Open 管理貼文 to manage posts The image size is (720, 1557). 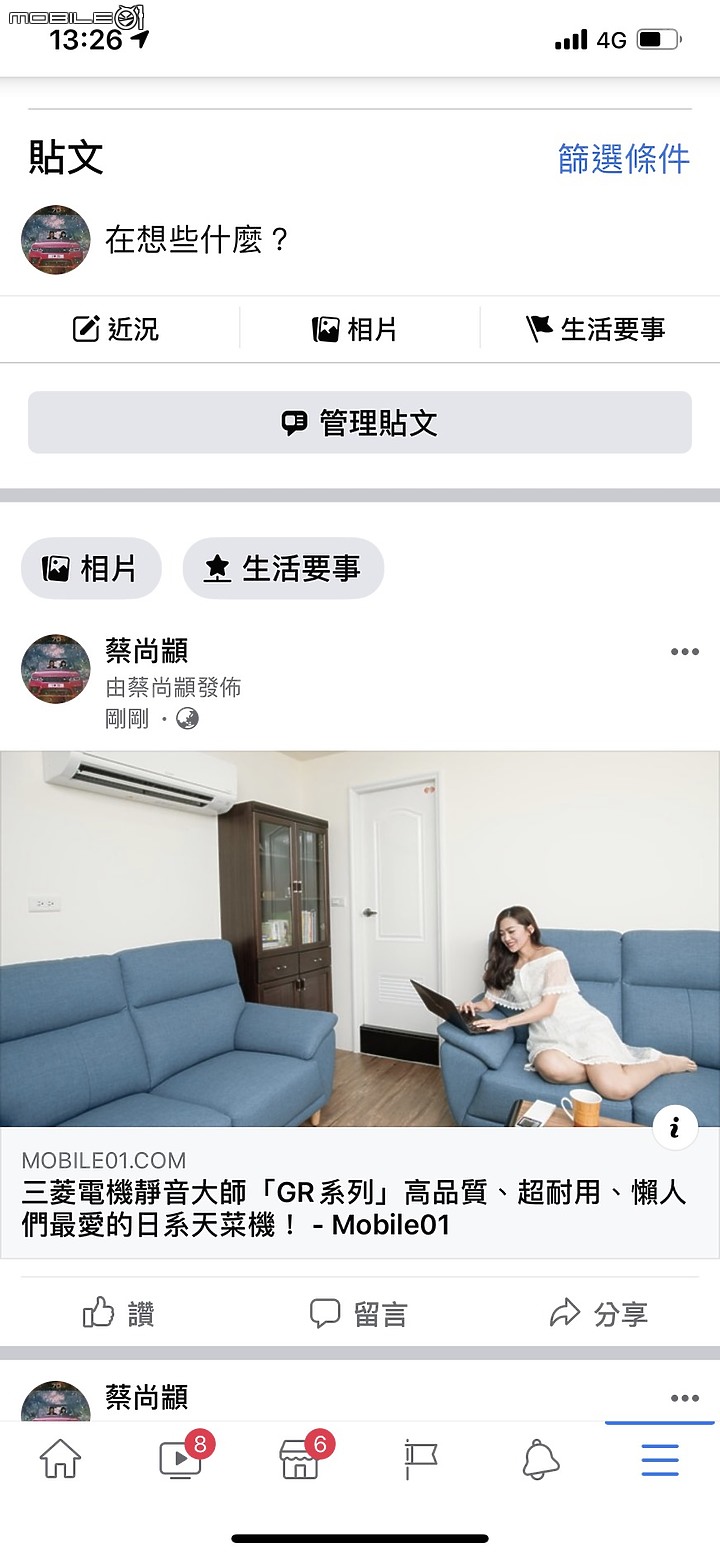click(x=360, y=423)
